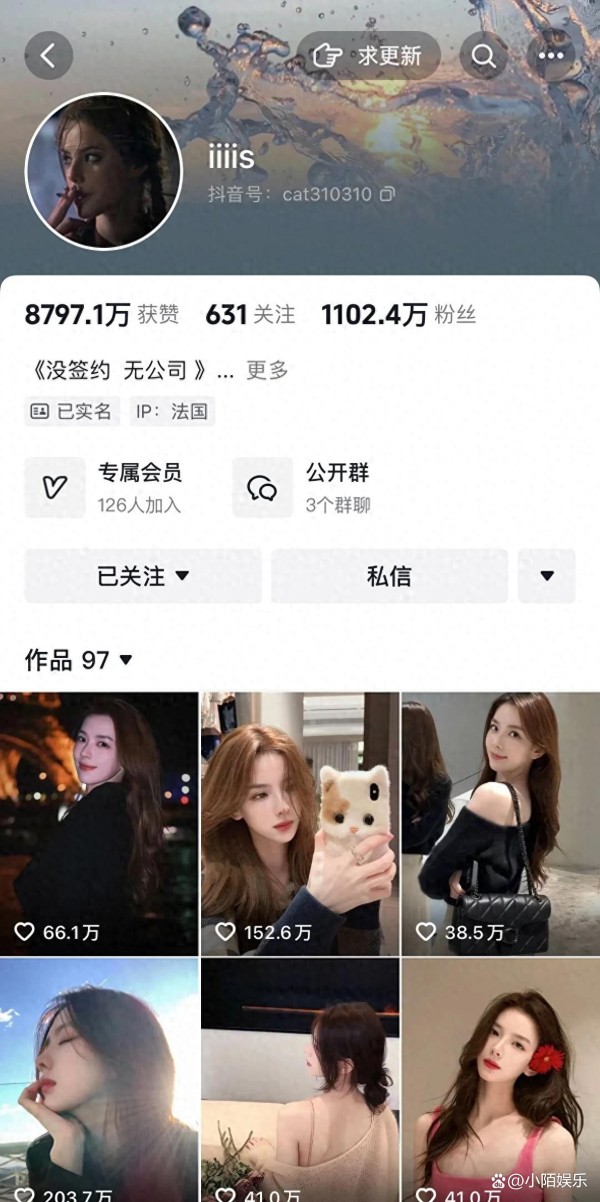Viewport: 600px width, 1202px height.
Task: Open search on this profile
Action: (484, 55)
